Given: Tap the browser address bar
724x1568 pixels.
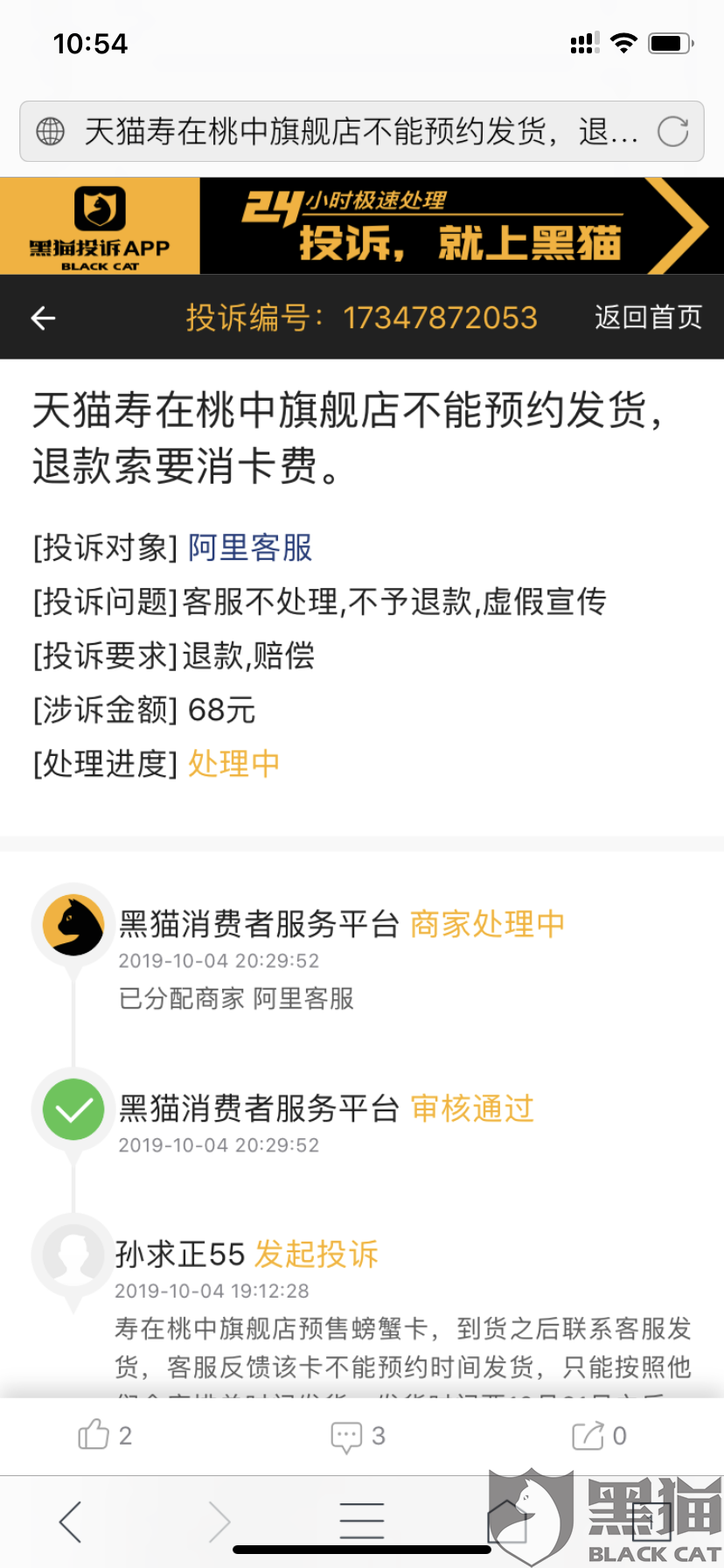Looking at the screenshot, I should (361, 131).
